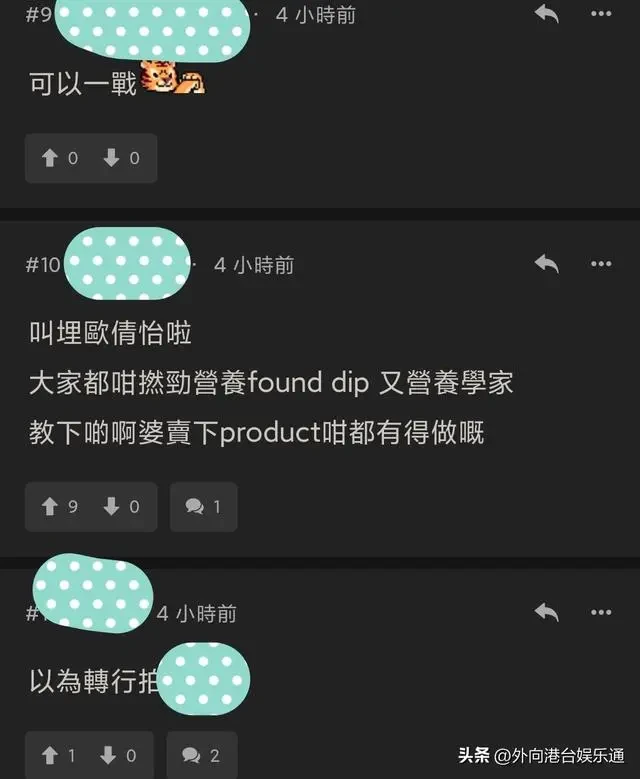The image size is (640, 779).
Task: Open the overflow menu on comment #10
Action: pyautogui.click(x=601, y=264)
